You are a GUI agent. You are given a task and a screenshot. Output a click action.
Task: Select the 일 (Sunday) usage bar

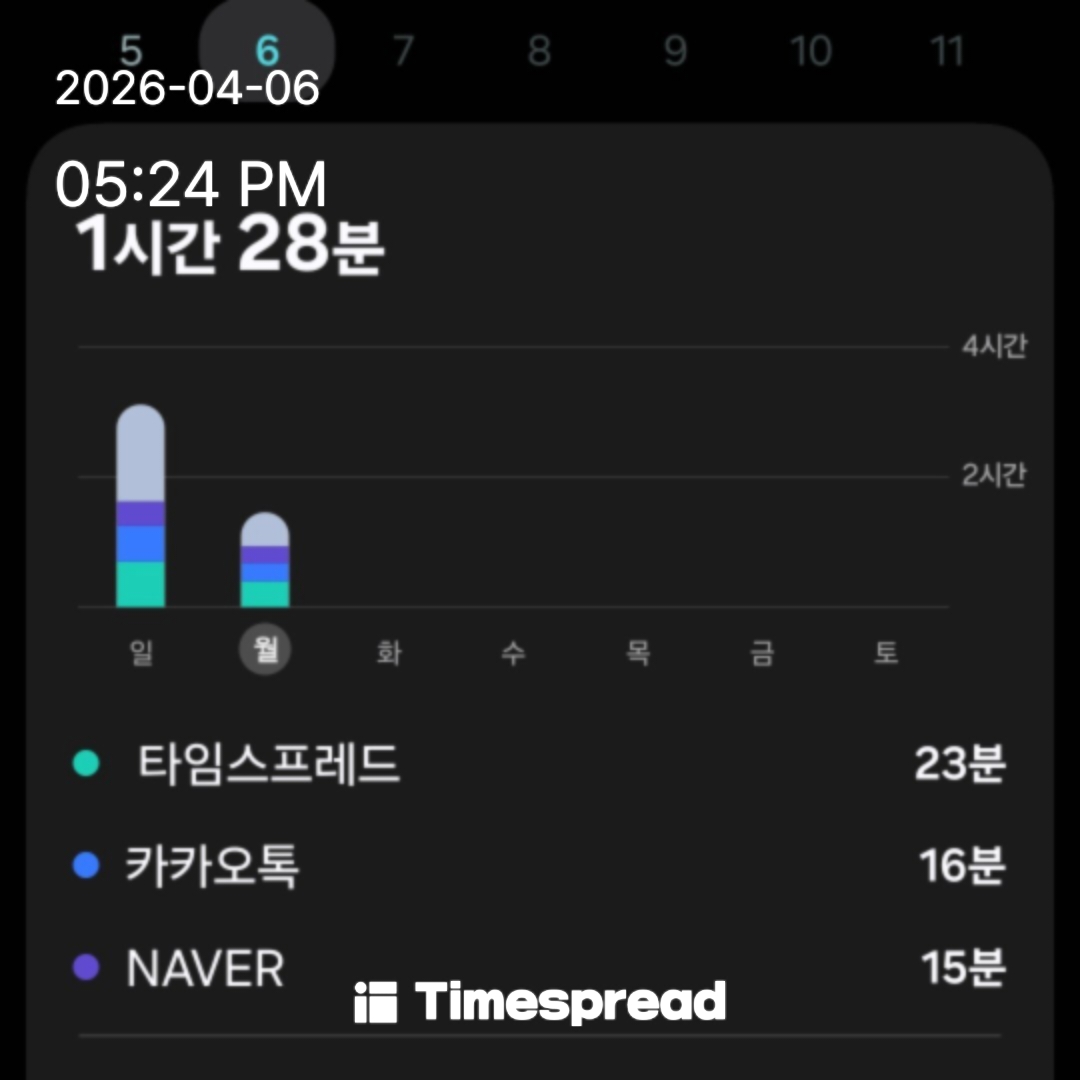141,506
